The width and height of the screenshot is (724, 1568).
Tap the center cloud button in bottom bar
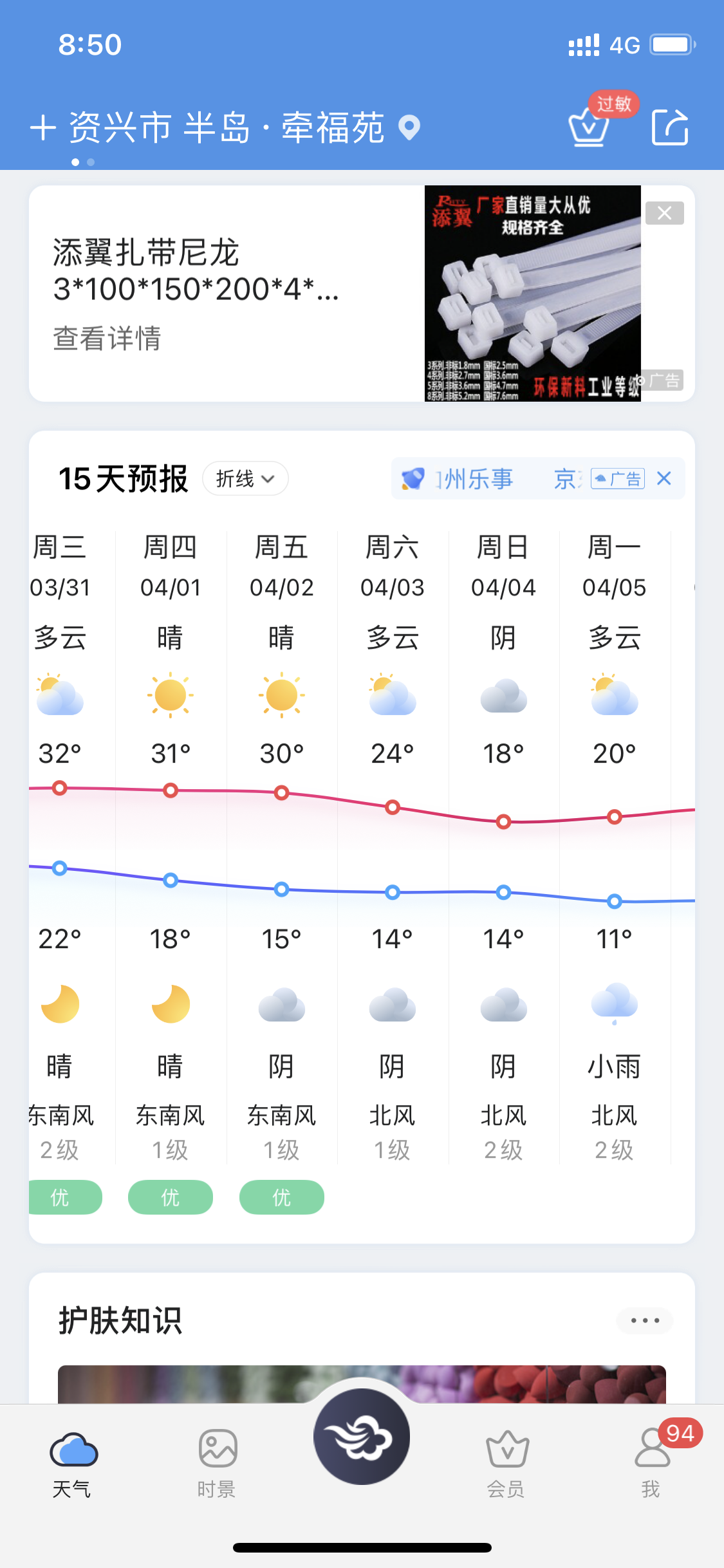coord(362,1437)
